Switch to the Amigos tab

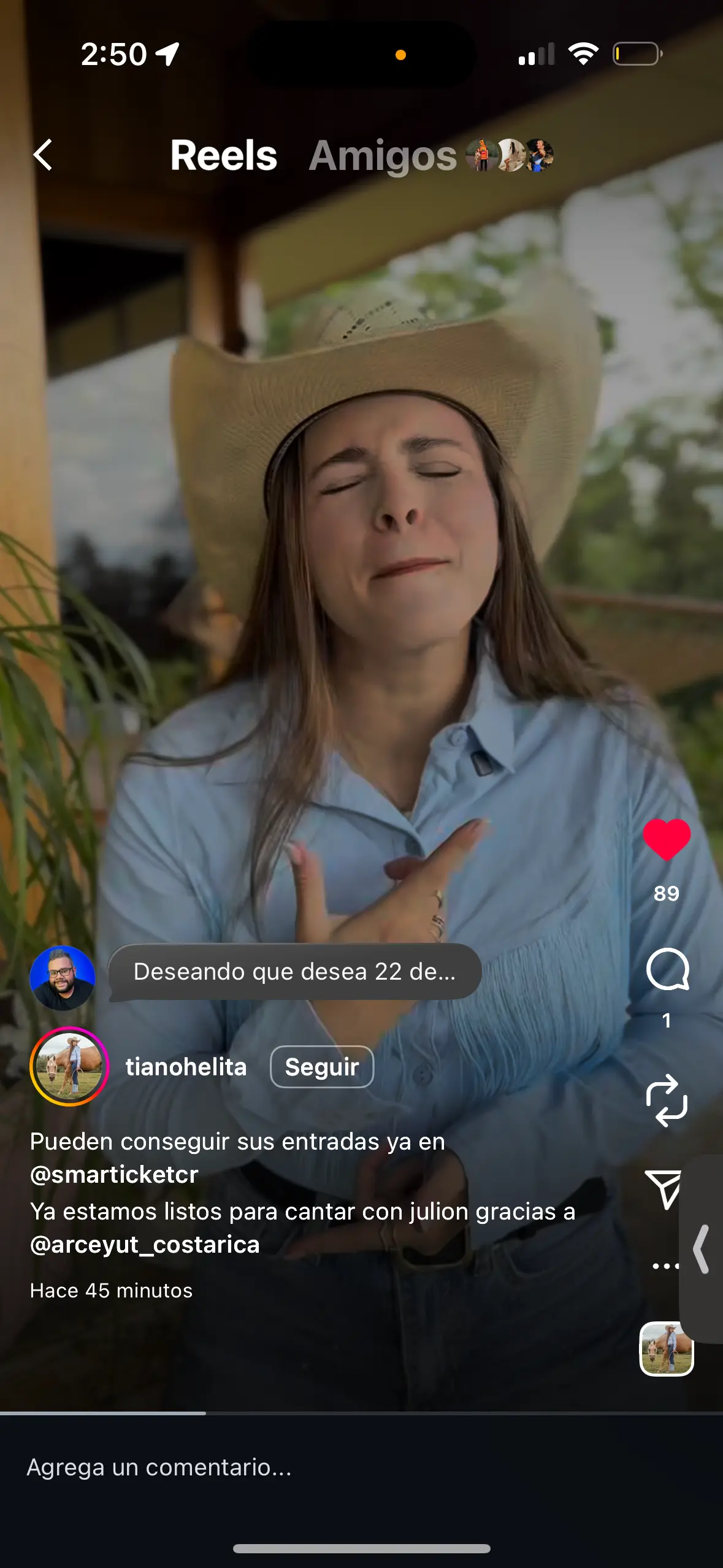383,156
